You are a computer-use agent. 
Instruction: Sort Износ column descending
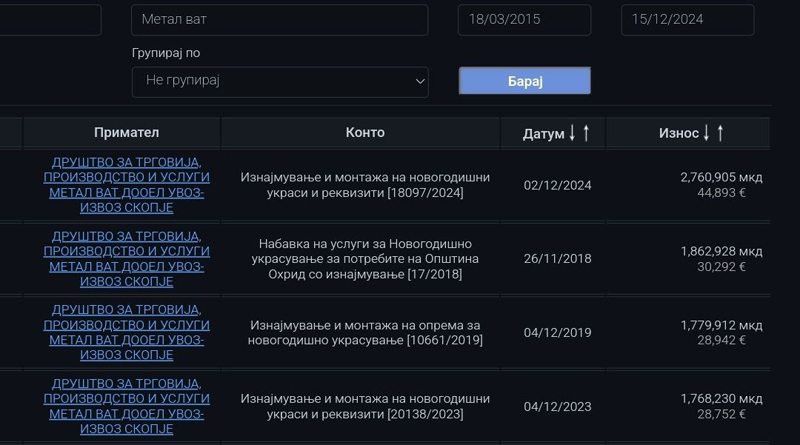pyautogui.click(x=706, y=133)
